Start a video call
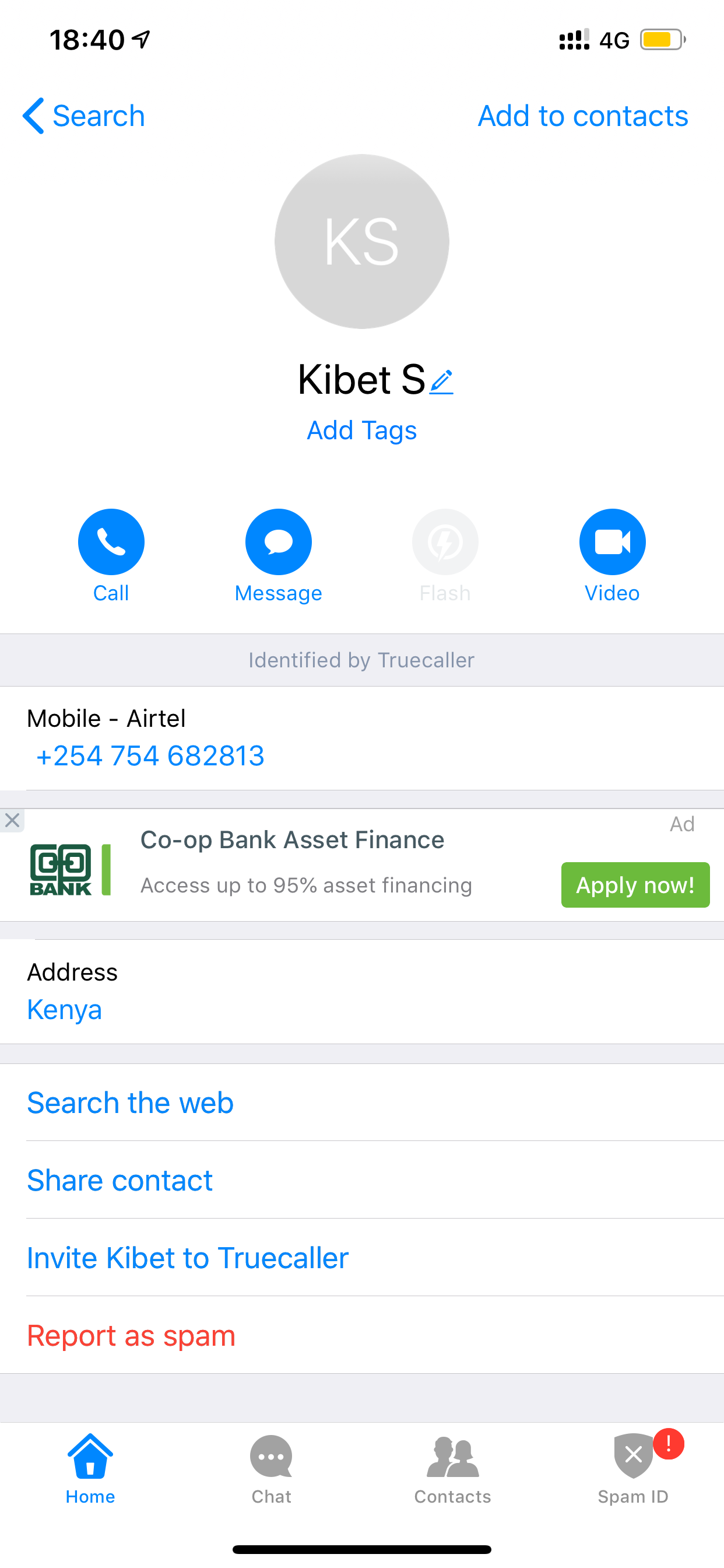Screen dimensions: 724x1568 pyautogui.click(x=611, y=542)
